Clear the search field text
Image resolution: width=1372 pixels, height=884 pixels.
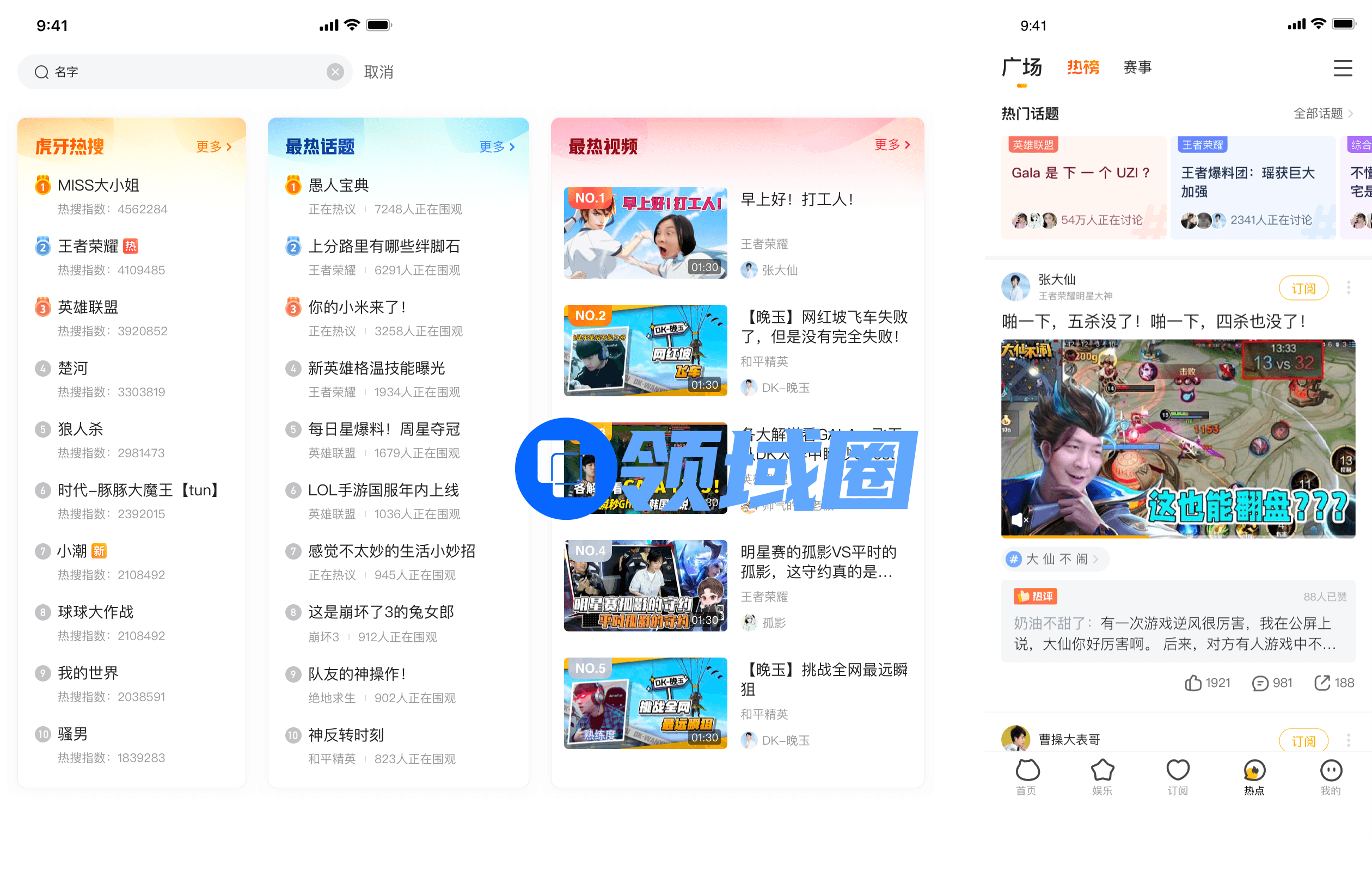coord(335,72)
